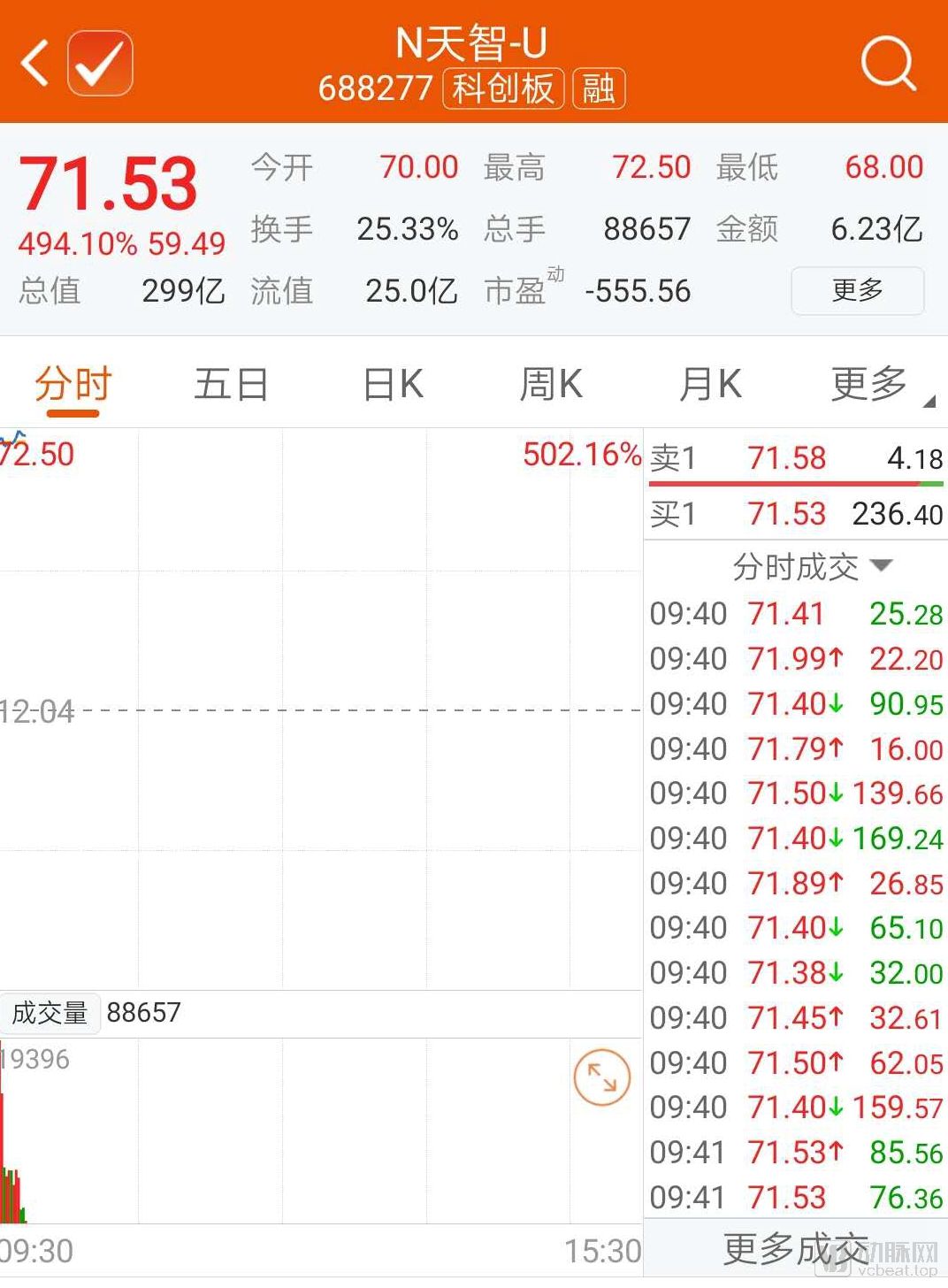Show the 周K chart tab

point(550,385)
